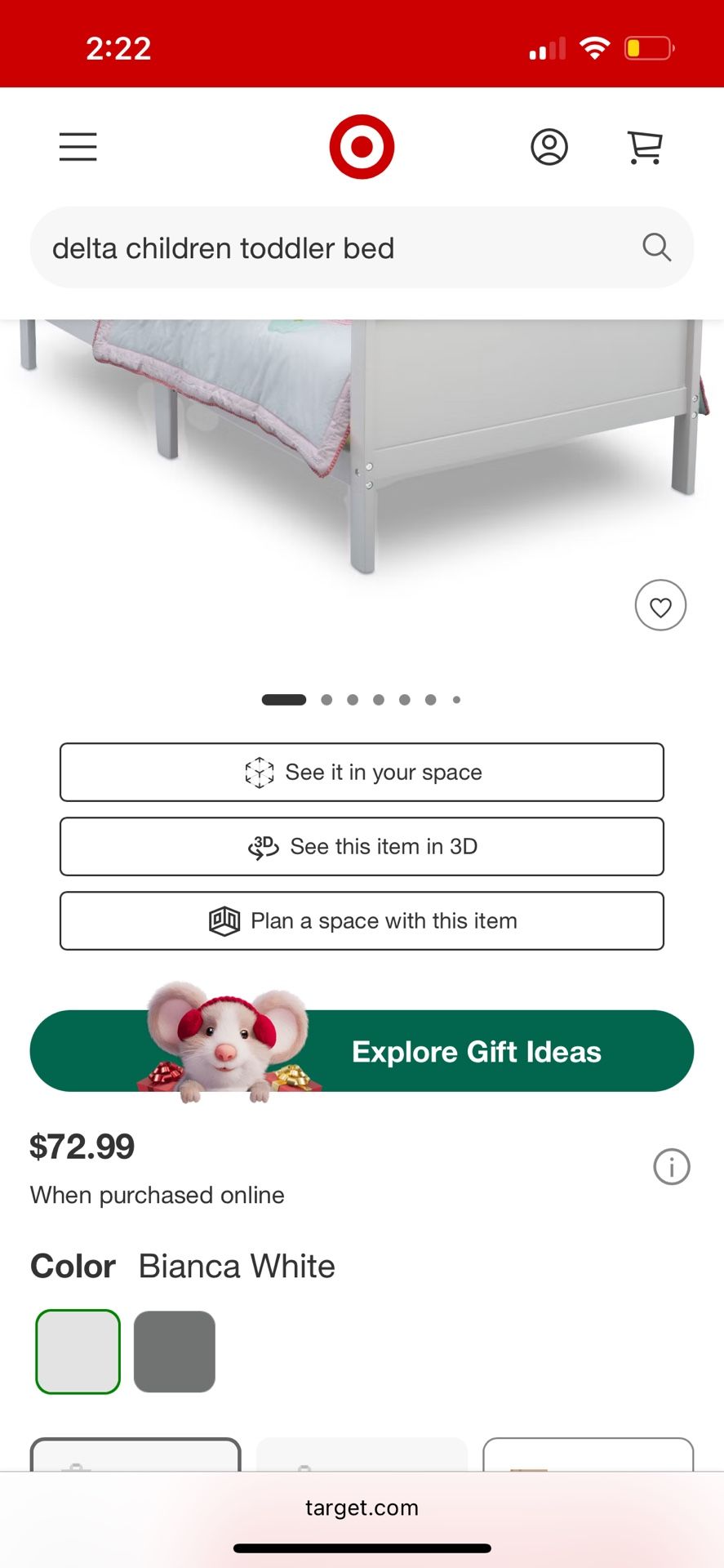Select the fourth image carousel dot
724x1568 pixels.
point(379,700)
